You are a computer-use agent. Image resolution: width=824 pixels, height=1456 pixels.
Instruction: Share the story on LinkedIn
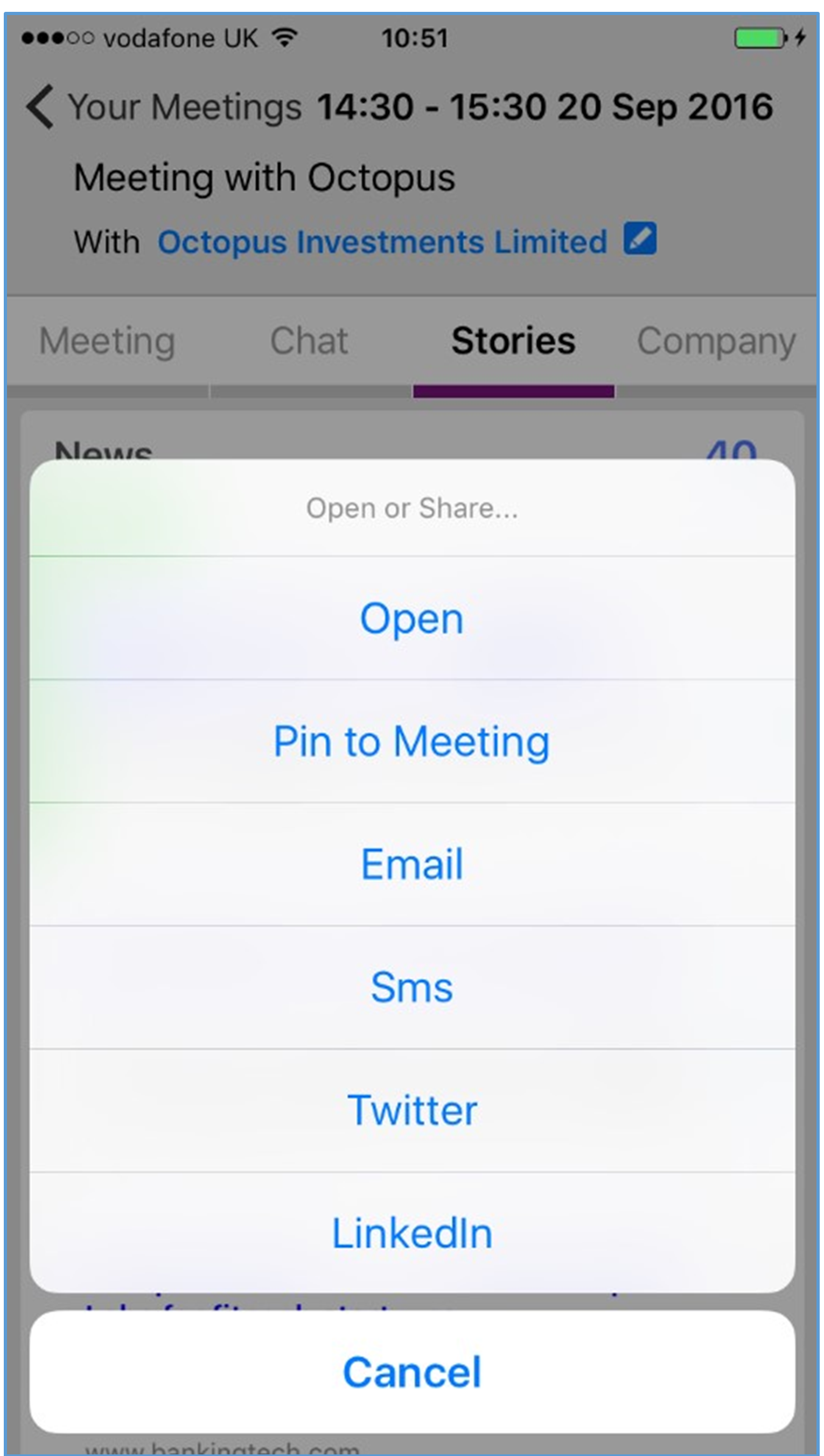coord(412,1233)
